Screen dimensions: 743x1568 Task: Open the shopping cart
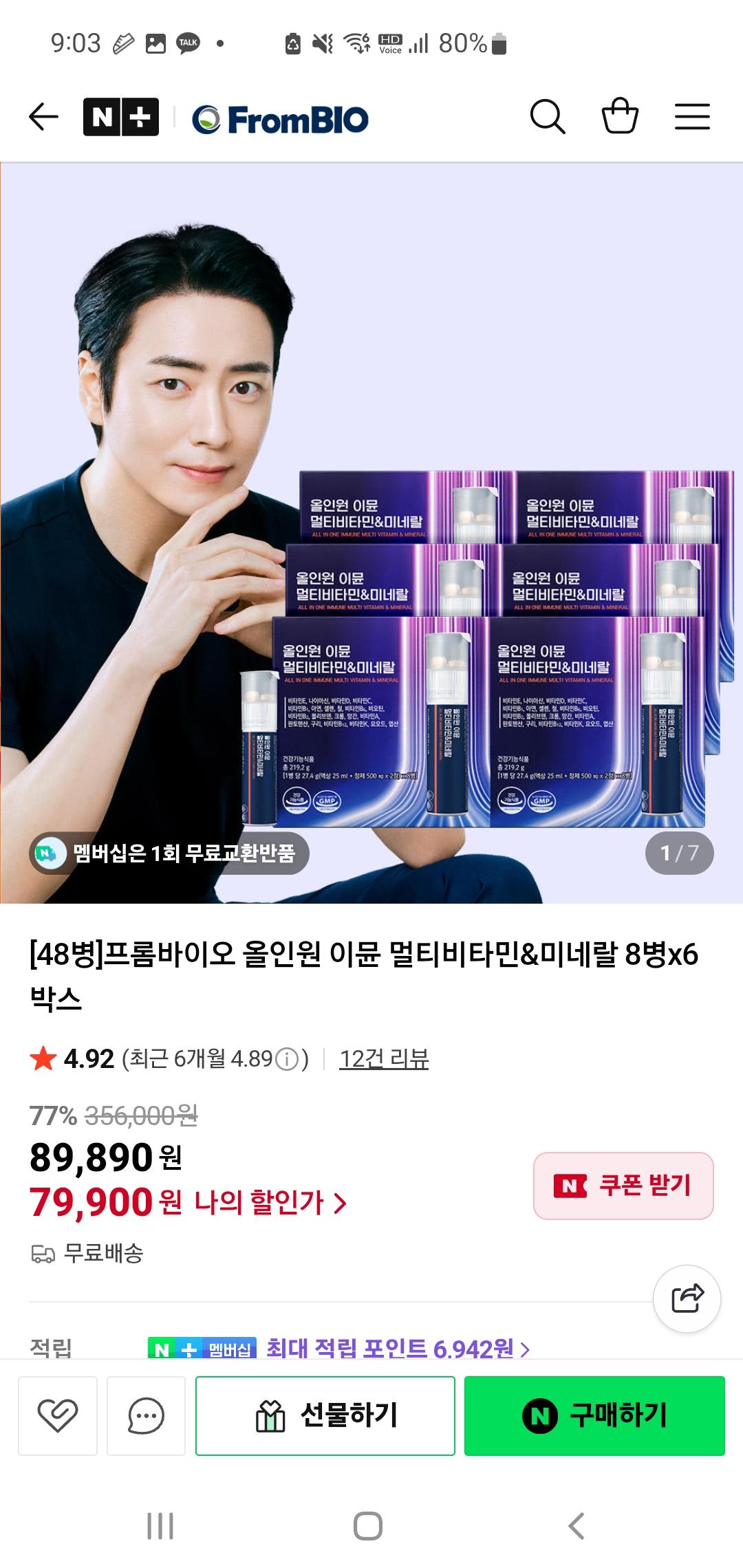click(620, 117)
